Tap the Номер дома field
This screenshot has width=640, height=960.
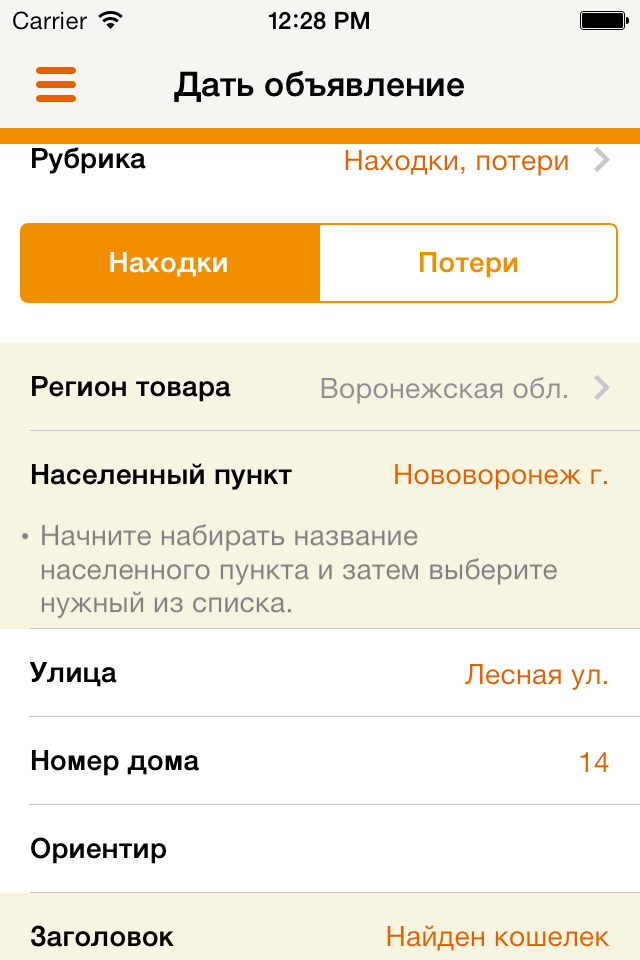click(x=320, y=761)
